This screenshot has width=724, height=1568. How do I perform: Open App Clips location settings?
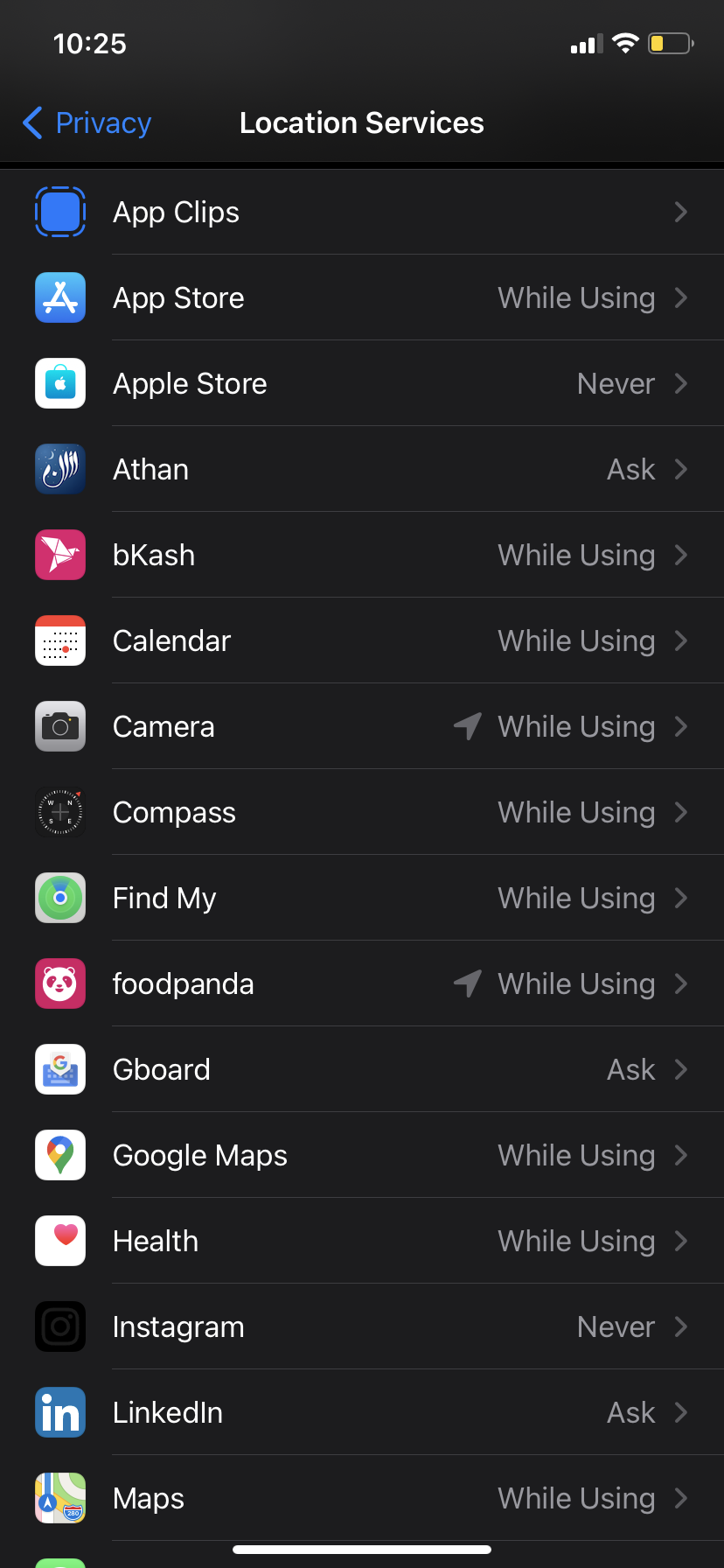[362, 213]
